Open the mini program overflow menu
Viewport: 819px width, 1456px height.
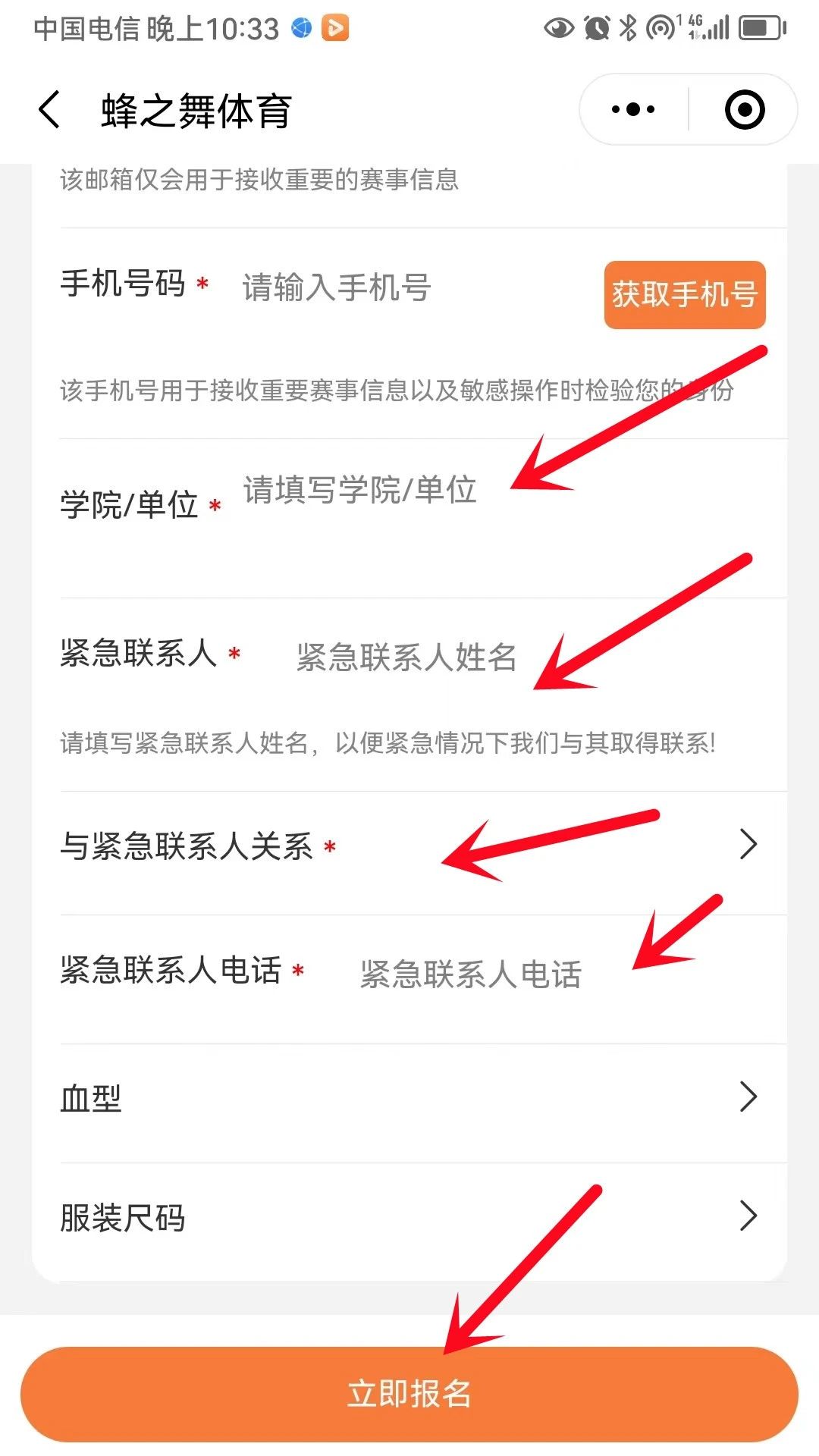(x=633, y=110)
